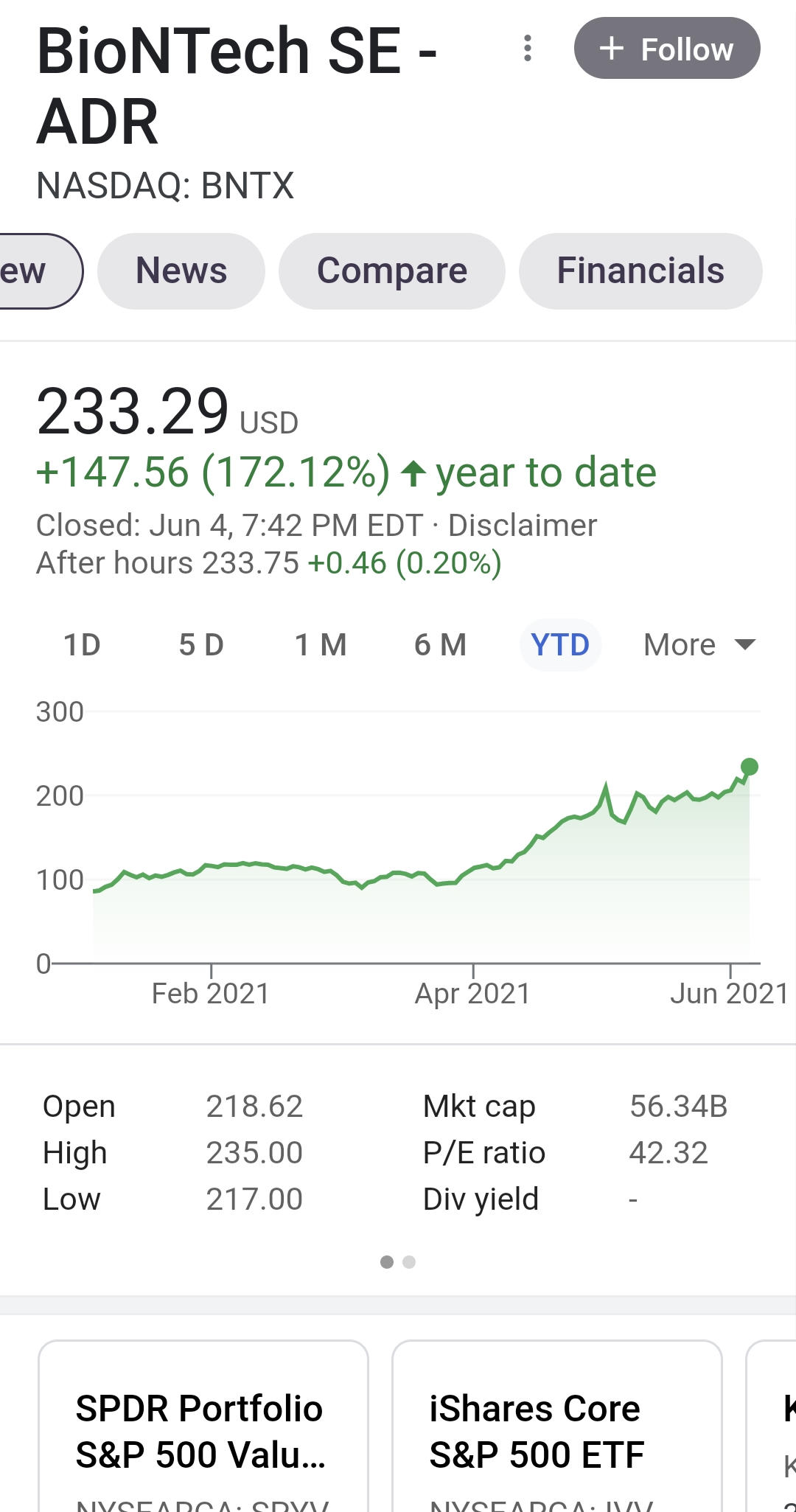Switch chart to 5 D range
The image size is (796, 1512).
201,645
